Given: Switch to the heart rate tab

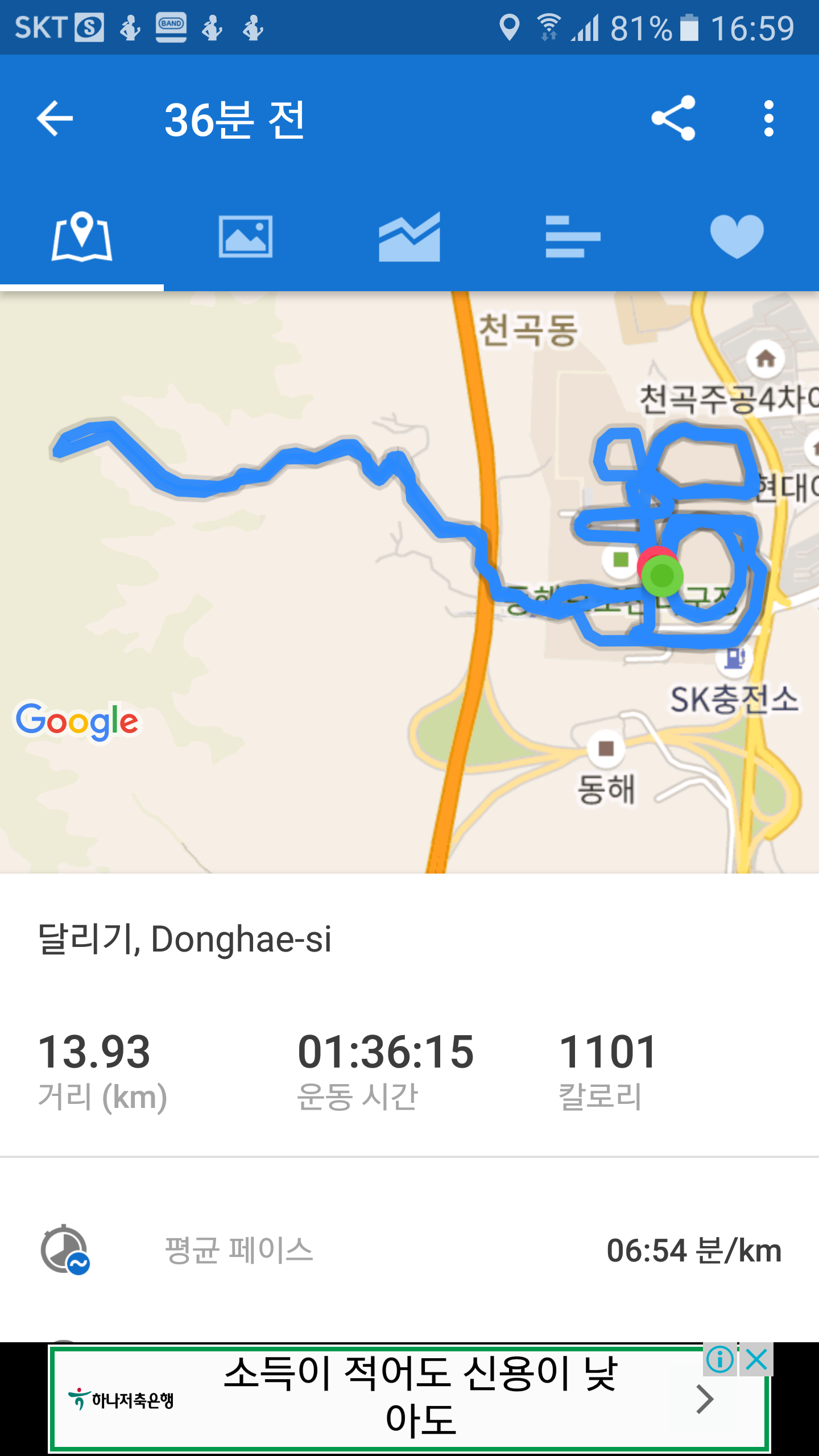Looking at the screenshot, I should (x=737, y=237).
